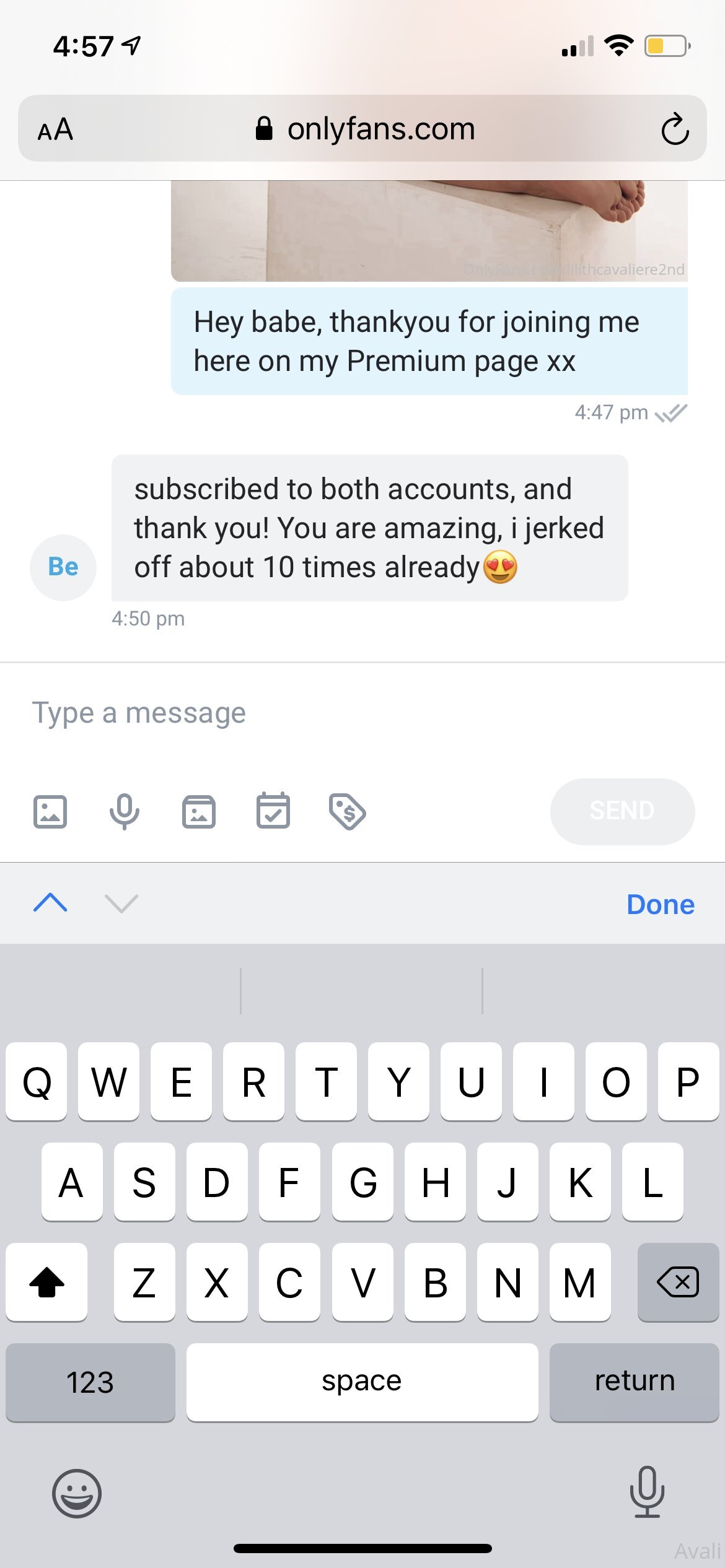Open the emoji keyboard
725x1568 pixels.
[77, 1494]
